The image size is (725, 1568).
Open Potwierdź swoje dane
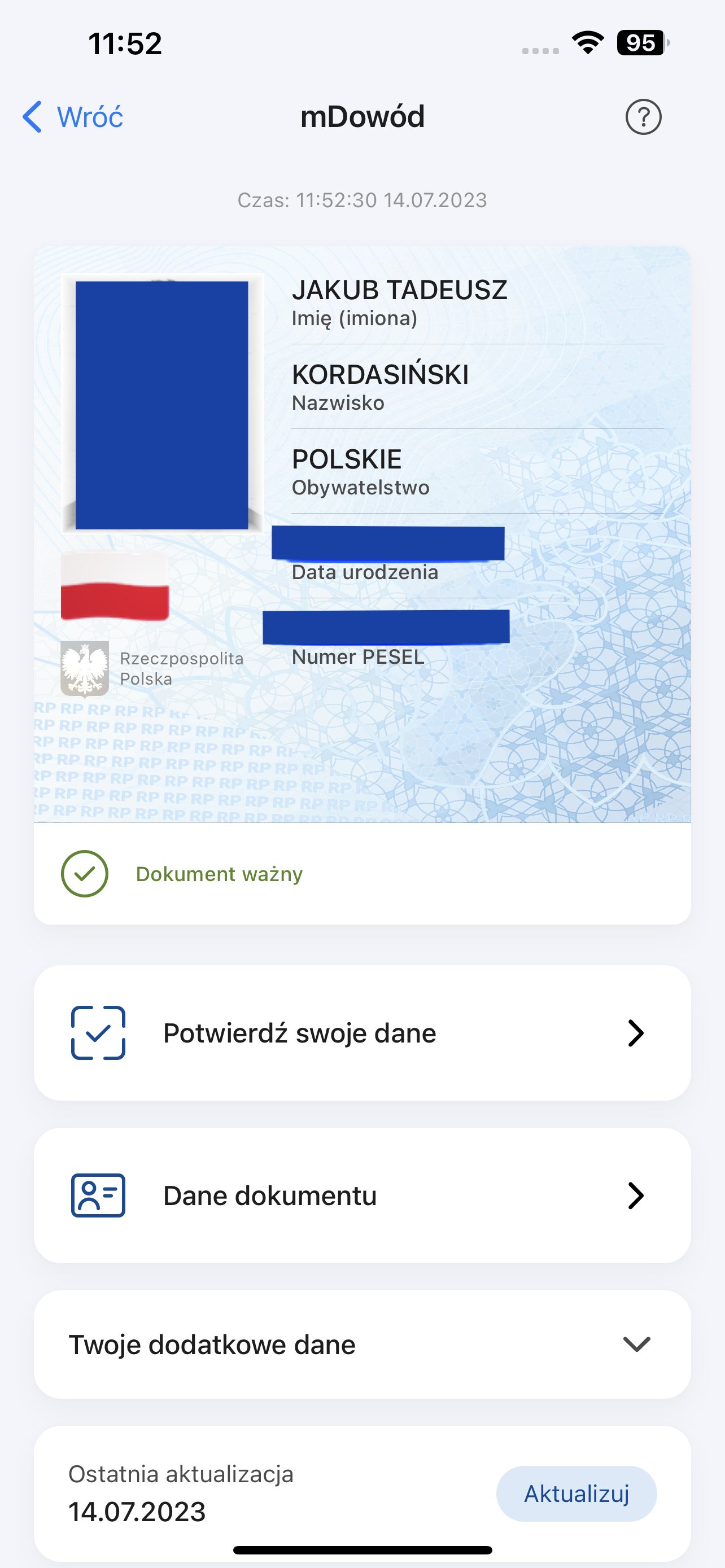(x=362, y=1033)
